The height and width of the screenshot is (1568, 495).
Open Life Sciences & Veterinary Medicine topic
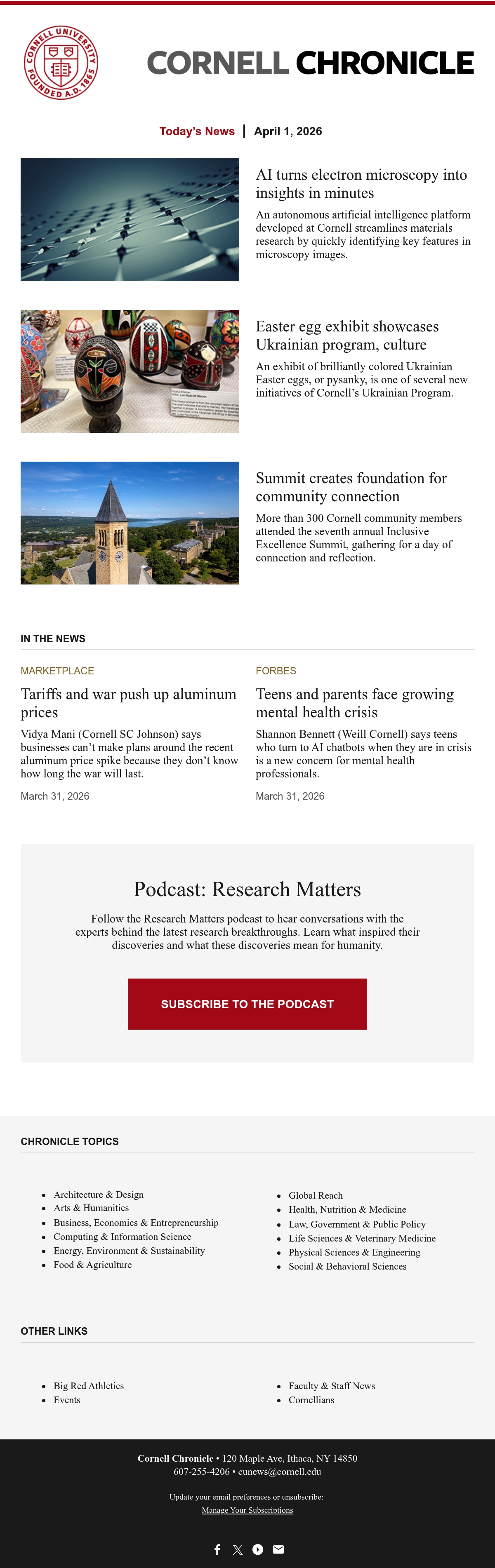[x=362, y=1237]
